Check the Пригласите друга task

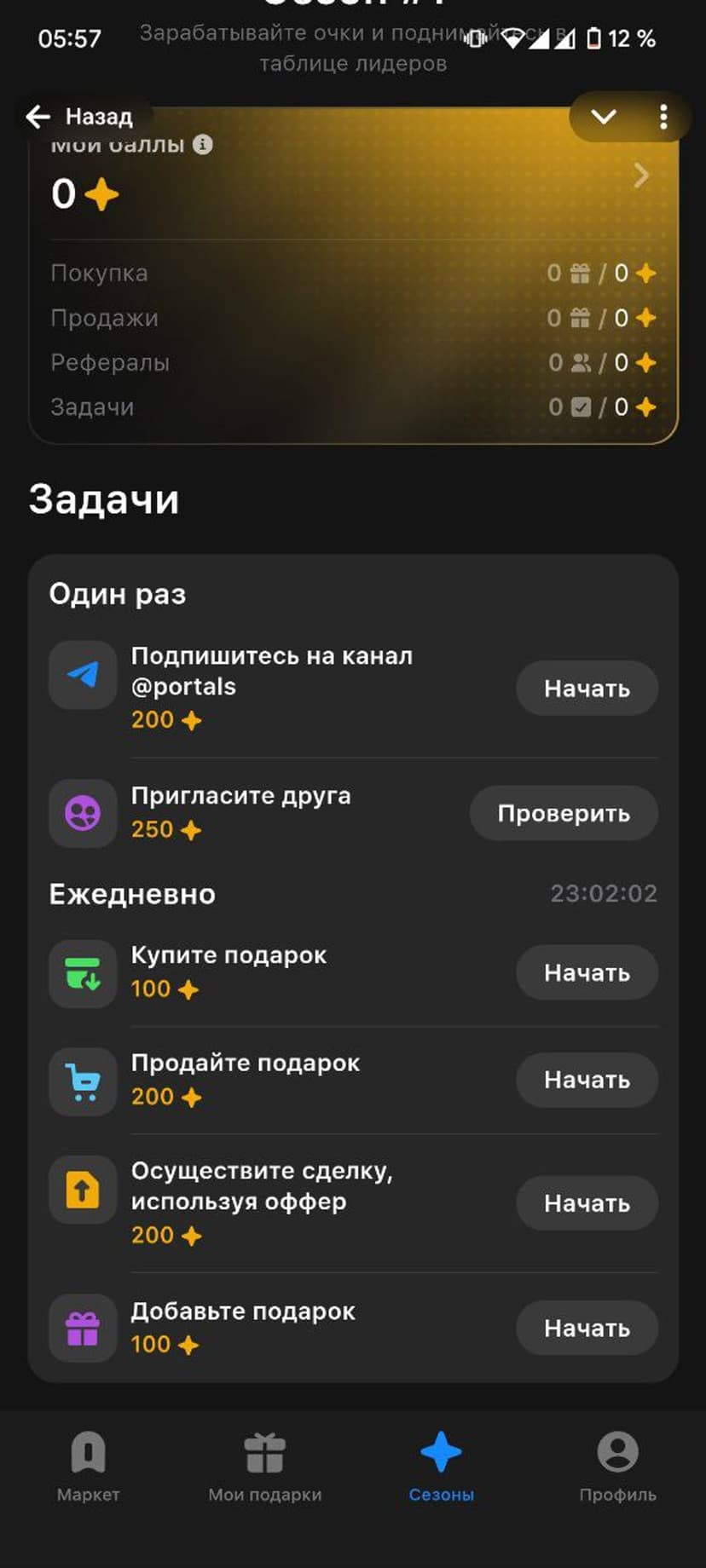tap(564, 813)
